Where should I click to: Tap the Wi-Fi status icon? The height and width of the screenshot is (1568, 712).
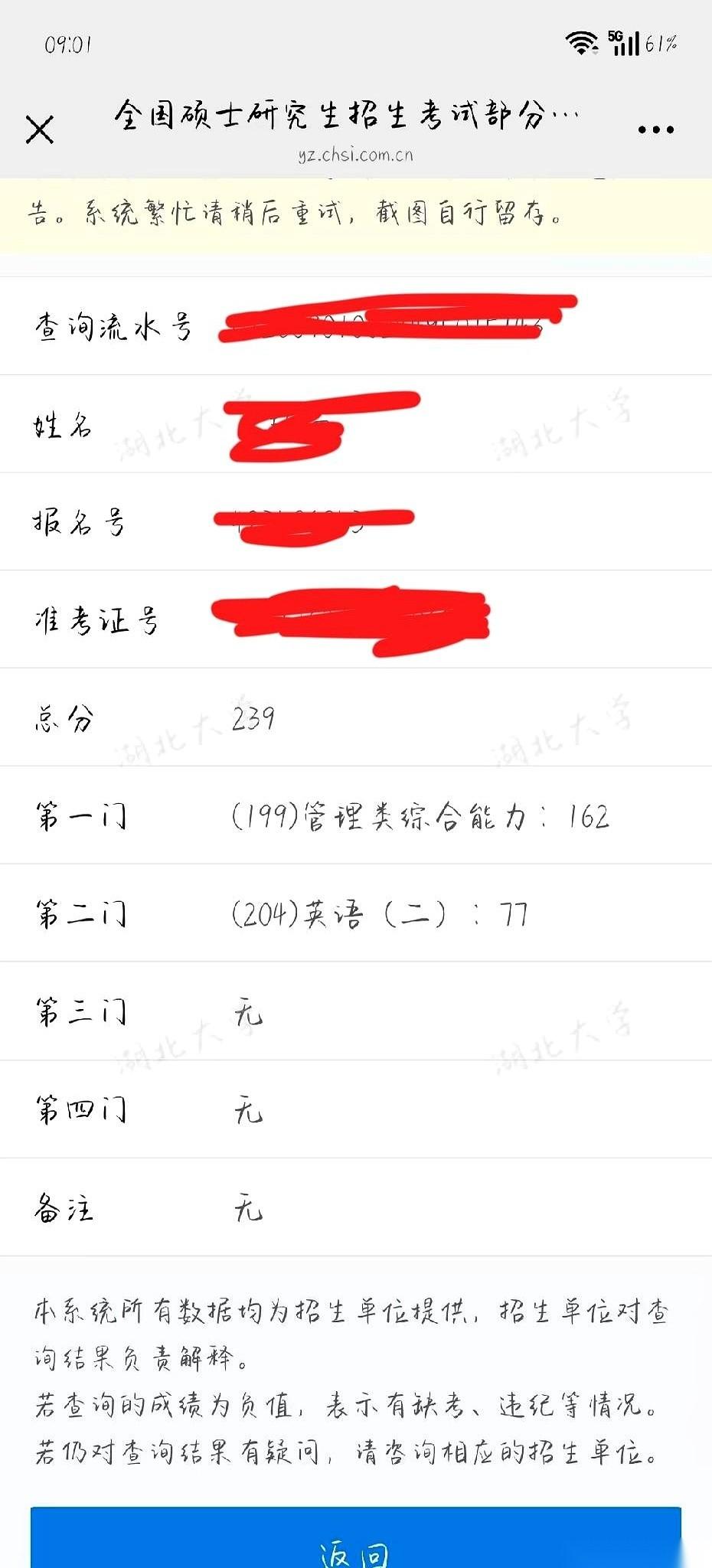coord(582,46)
